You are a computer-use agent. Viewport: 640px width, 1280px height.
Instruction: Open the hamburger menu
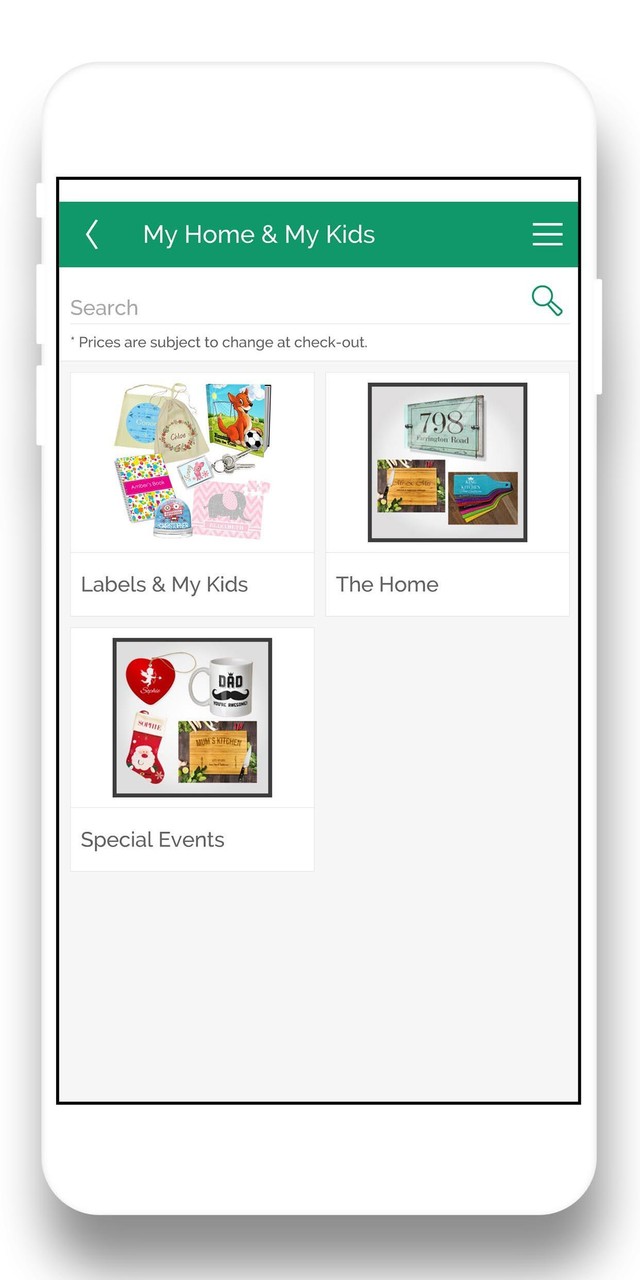coord(547,235)
